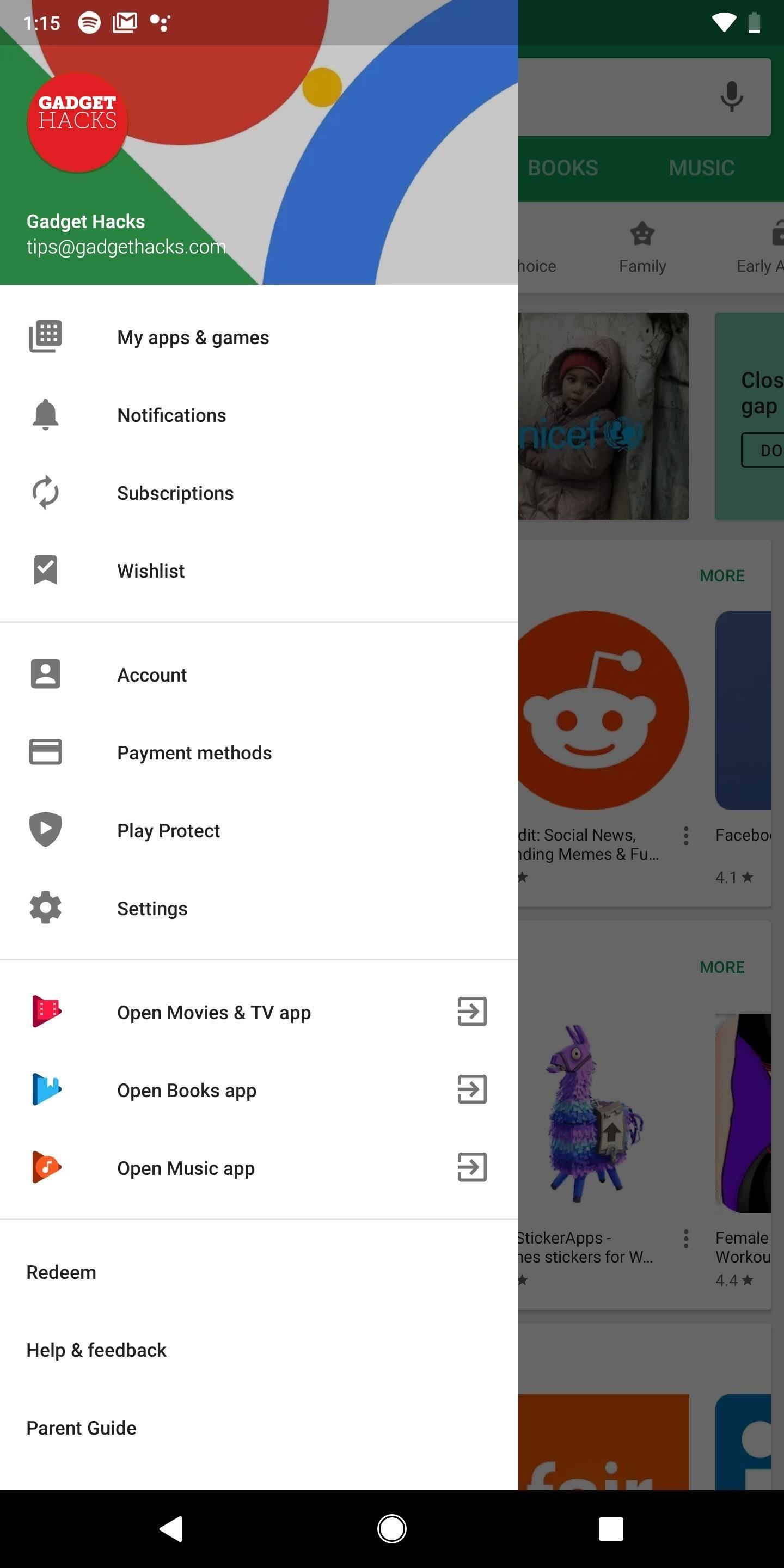
Task: Launch the Movies & TV app
Action: pyautogui.click(x=213, y=1012)
